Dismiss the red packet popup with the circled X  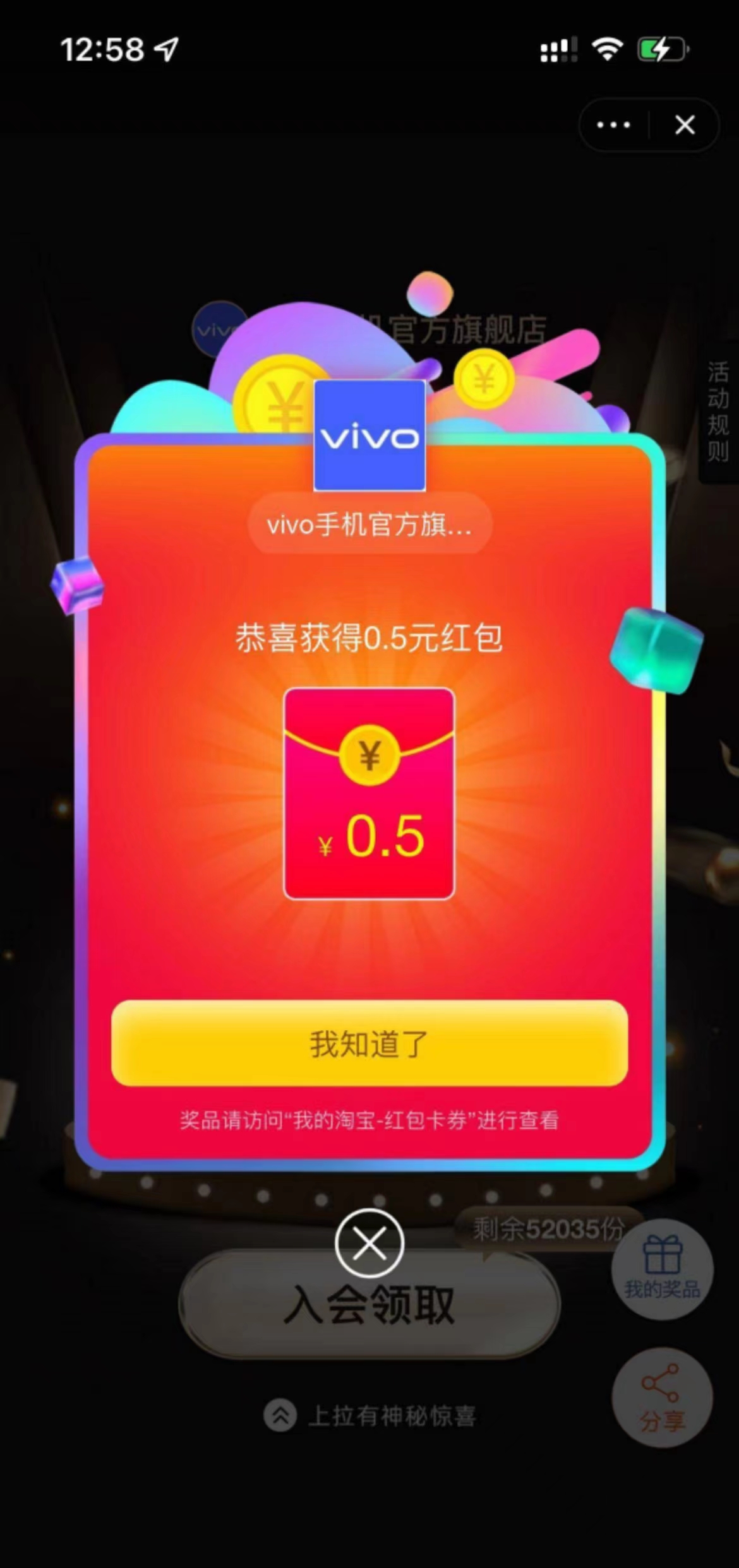[369, 1244]
